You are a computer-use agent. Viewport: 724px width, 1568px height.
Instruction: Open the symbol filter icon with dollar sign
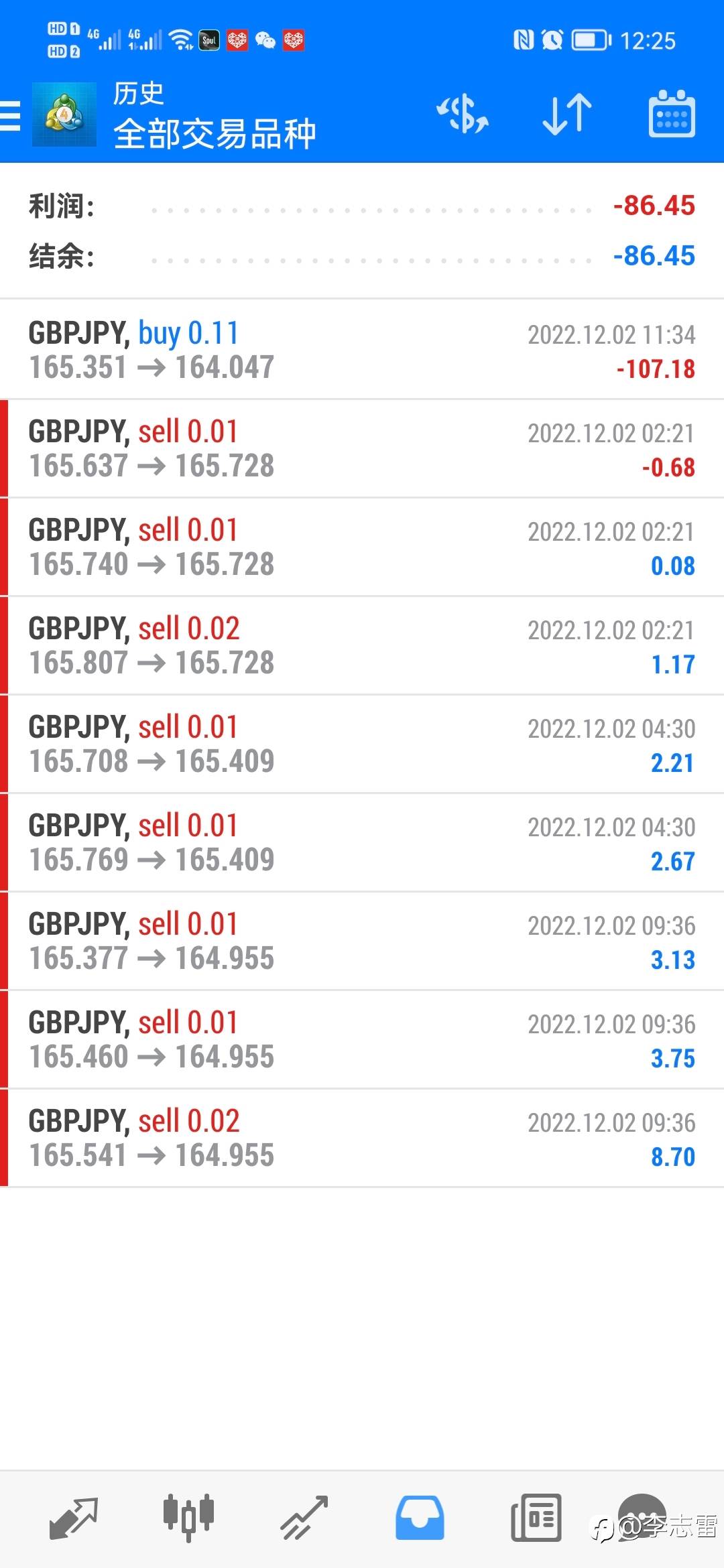click(x=463, y=114)
